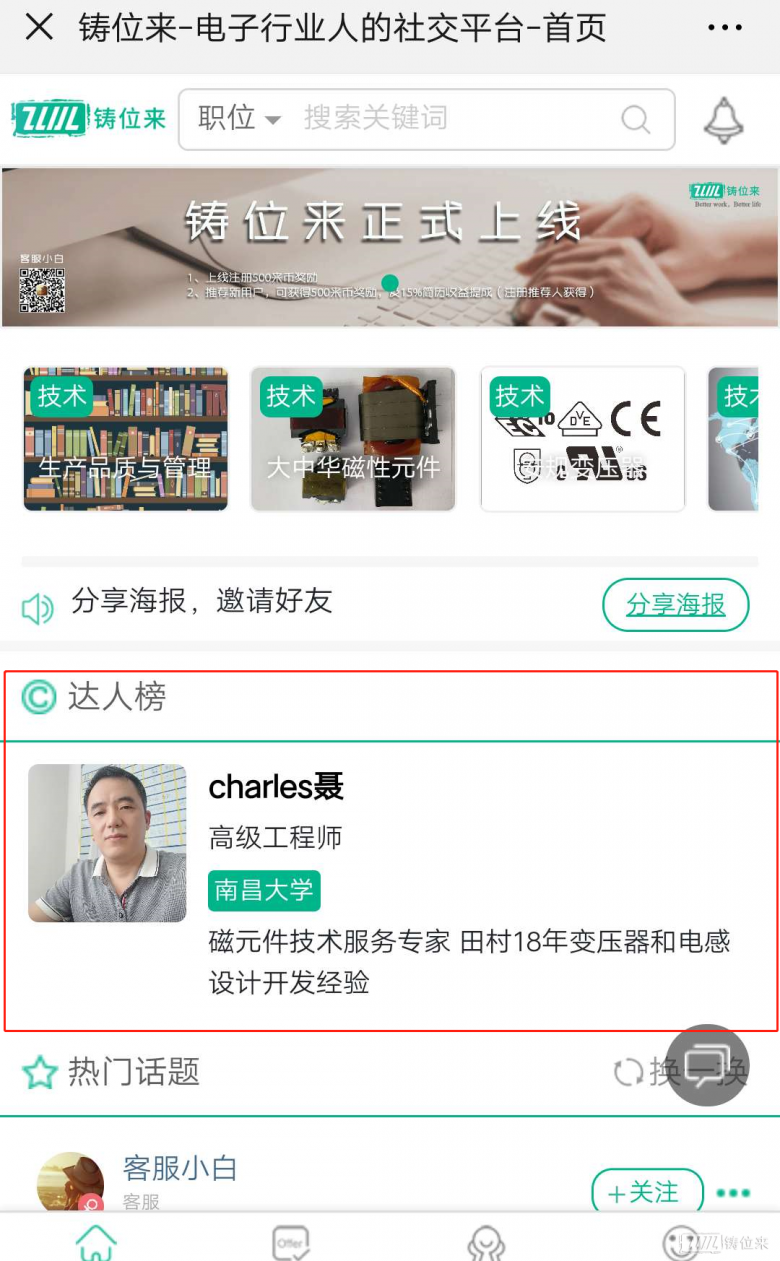Open the floating chat bubble button
This screenshot has height=1261, width=780.
click(708, 1064)
